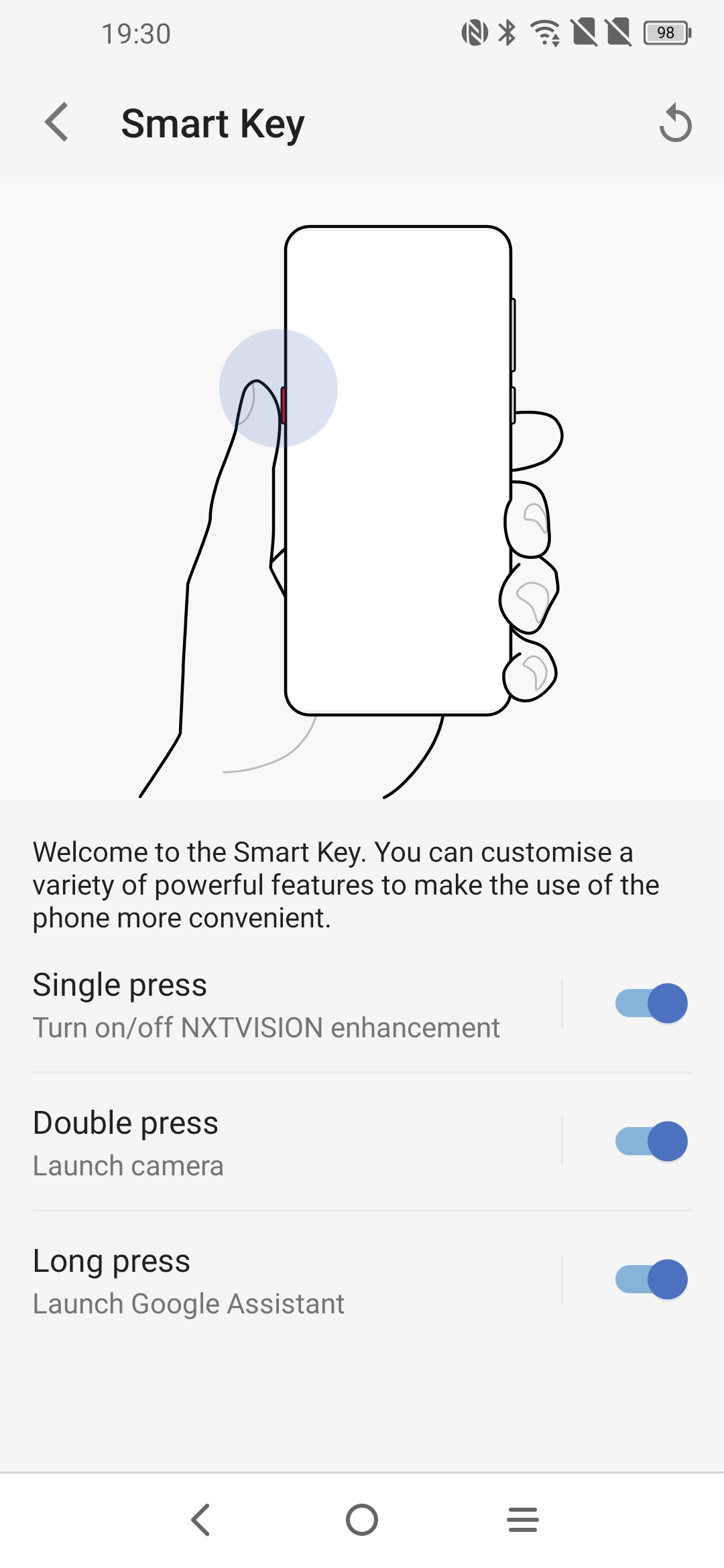The image size is (724, 1568).
Task: Open the Single press action settings
Action: pos(296,1004)
